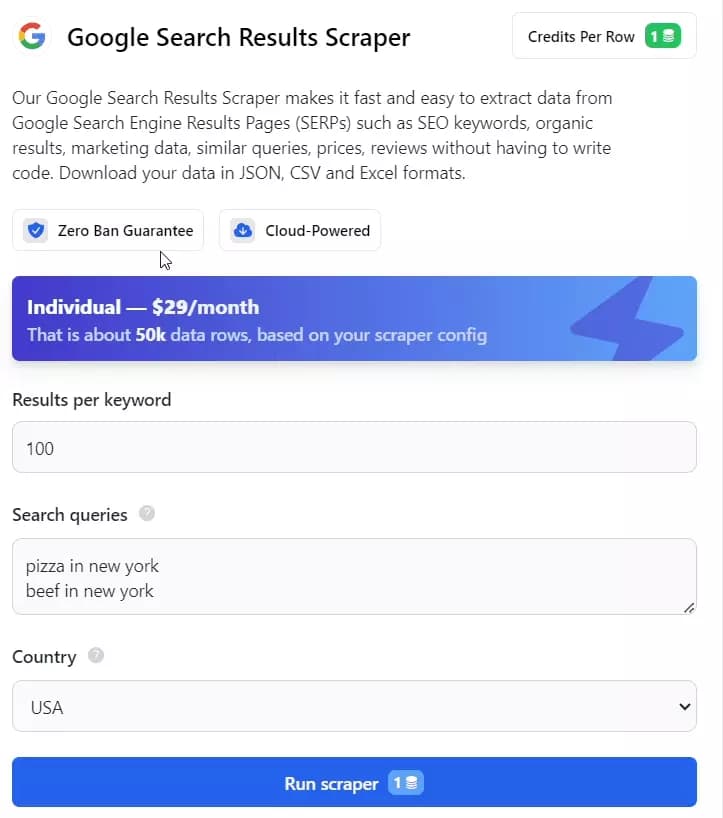Click the Google Search Results Scraper title
The image size is (723, 818).
tap(238, 37)
